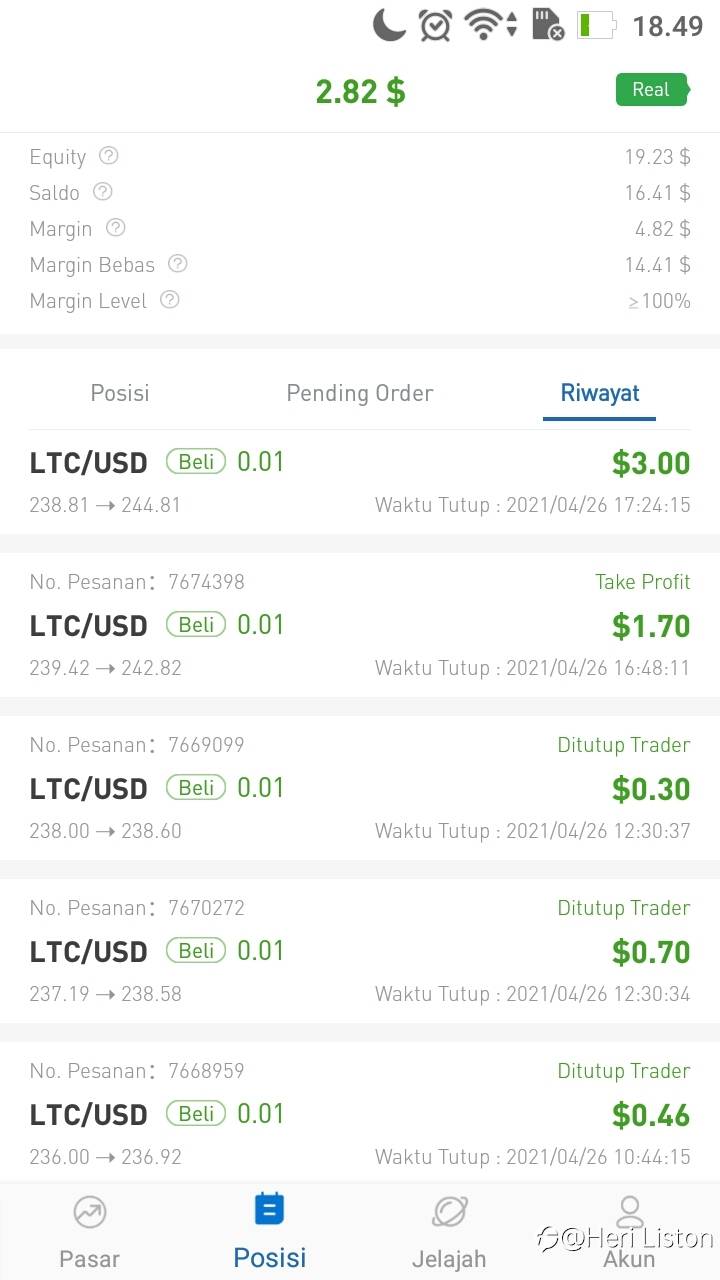
Task: Tap the Real account badge
Action: pyautogui.click(x=651, y=90)
